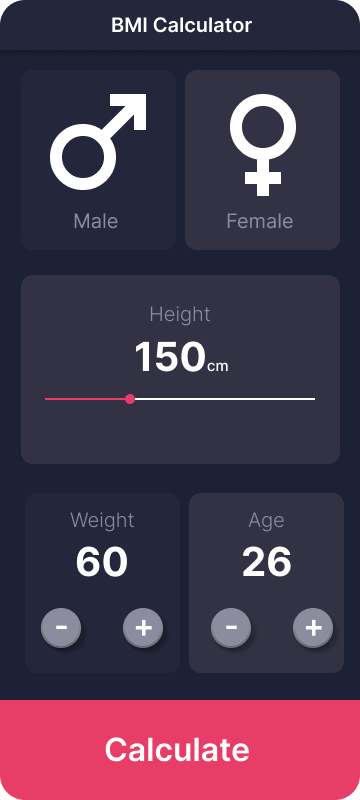Increase weight with the plus button
This screenshot has height=800, width=360.
[x=143, y=627]
